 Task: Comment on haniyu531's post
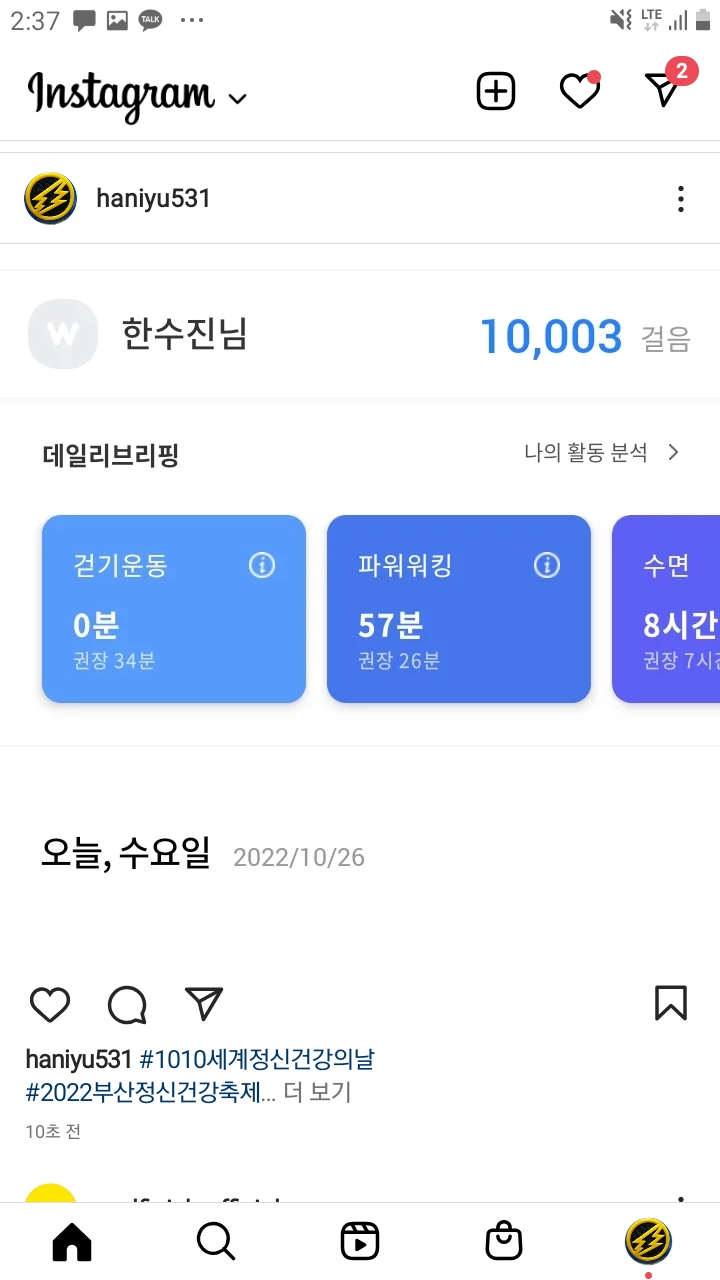pyautogui.click(x=127, y=1004)
